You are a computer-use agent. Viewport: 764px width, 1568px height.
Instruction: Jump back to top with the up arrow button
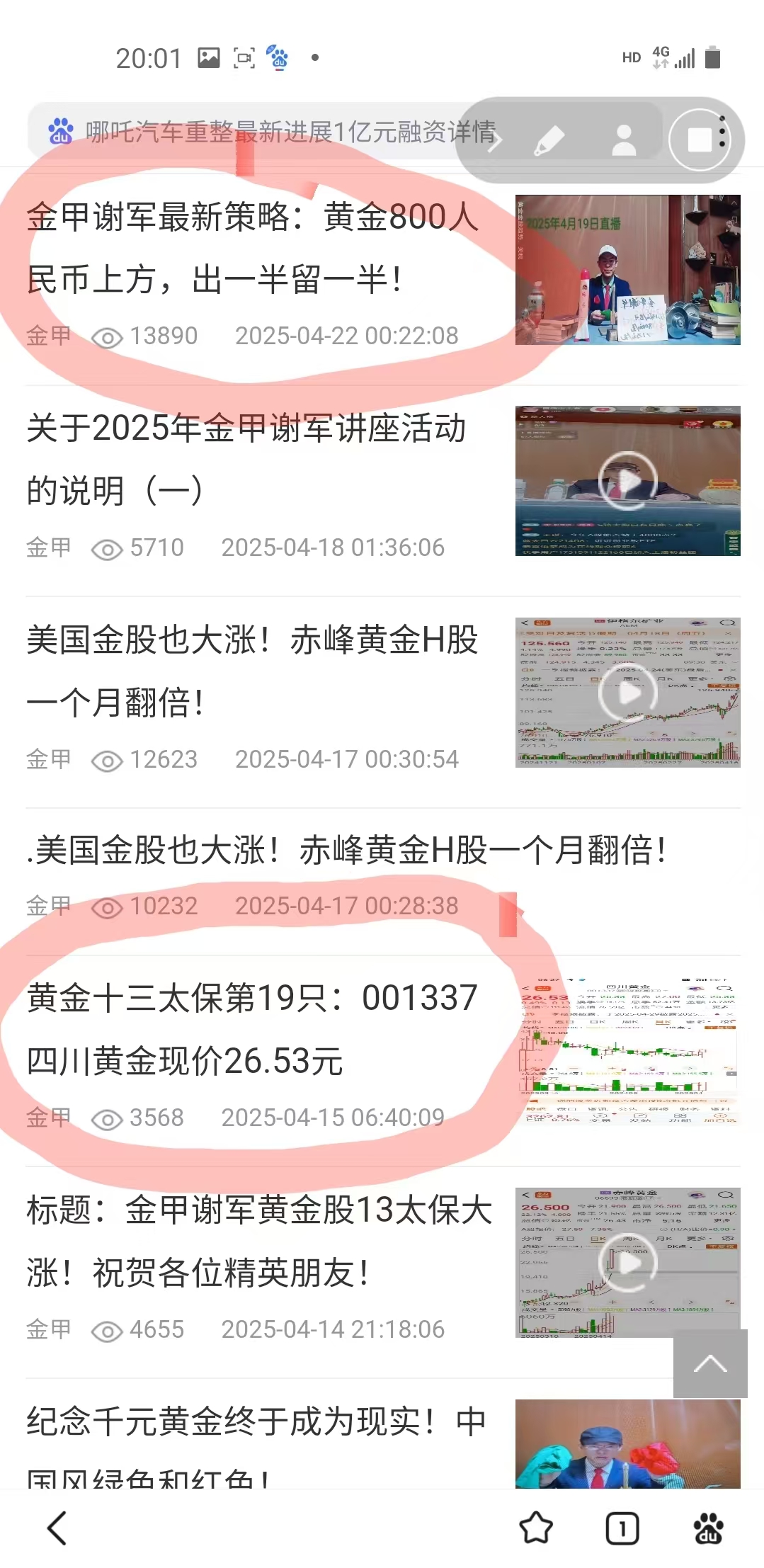pos(709,1363)
